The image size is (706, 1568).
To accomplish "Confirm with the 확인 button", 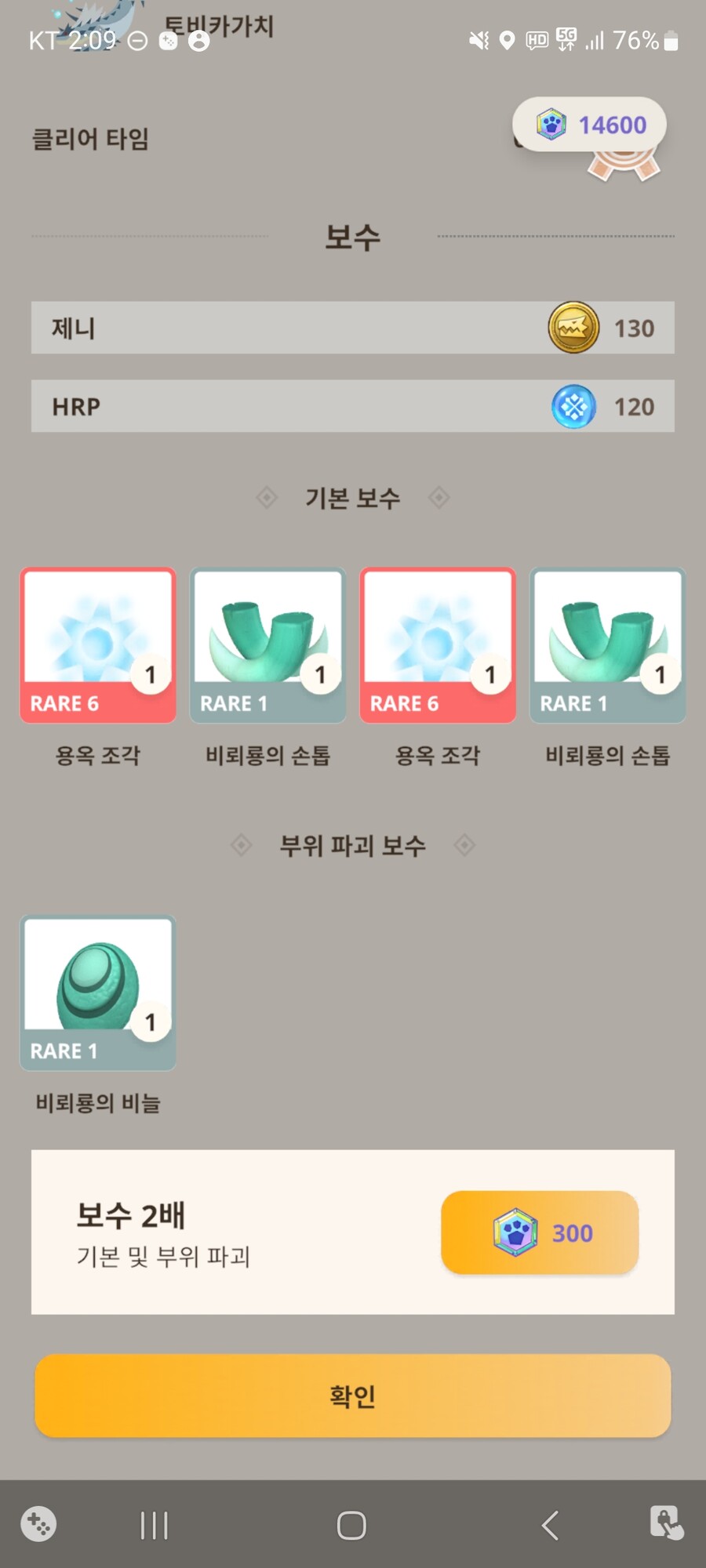I will point(352,1396).
